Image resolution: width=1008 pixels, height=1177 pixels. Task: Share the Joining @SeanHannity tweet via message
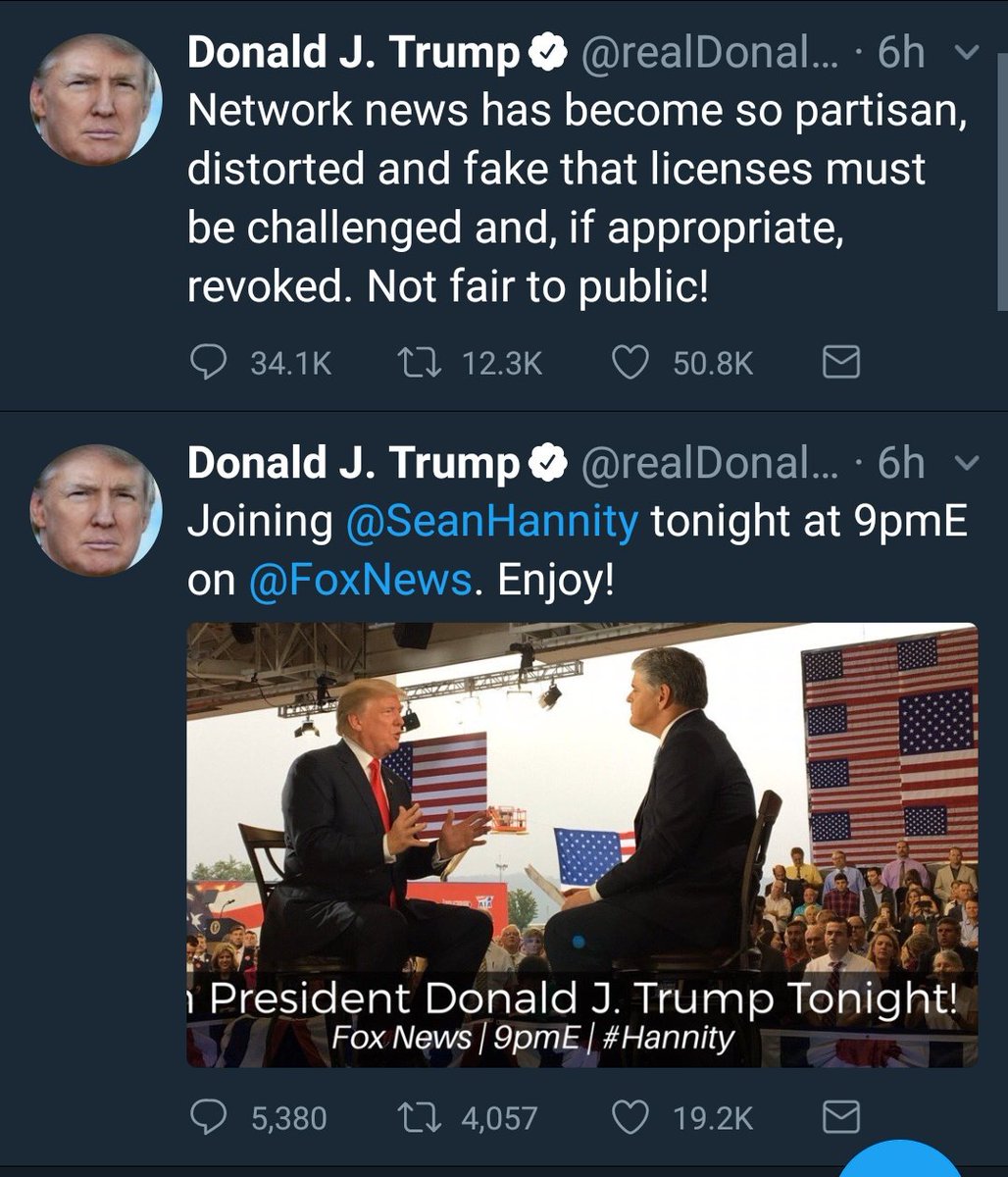[x=839, y=1117]
